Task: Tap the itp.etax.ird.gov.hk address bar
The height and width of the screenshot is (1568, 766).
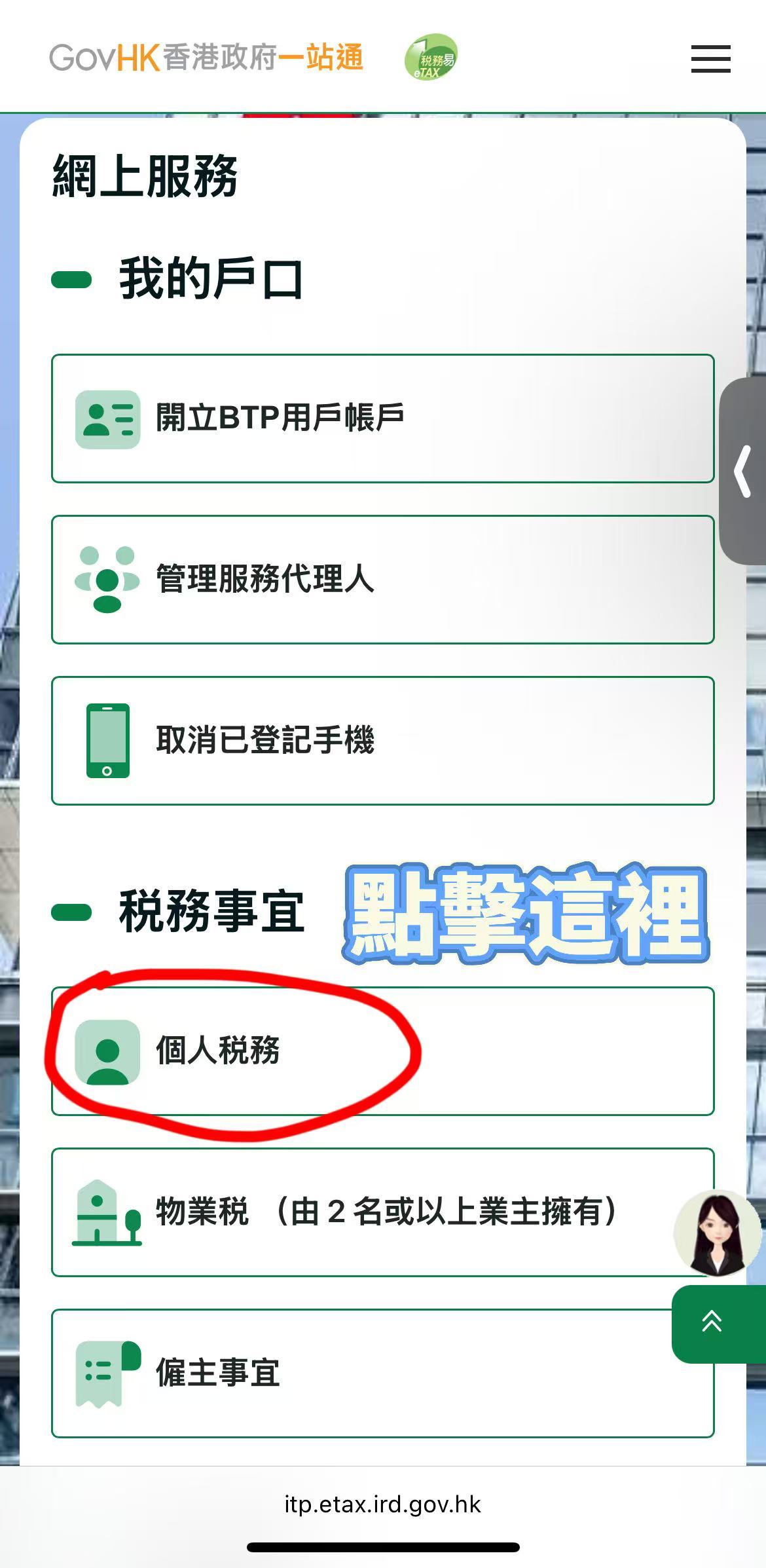Action: (382, 1504)
